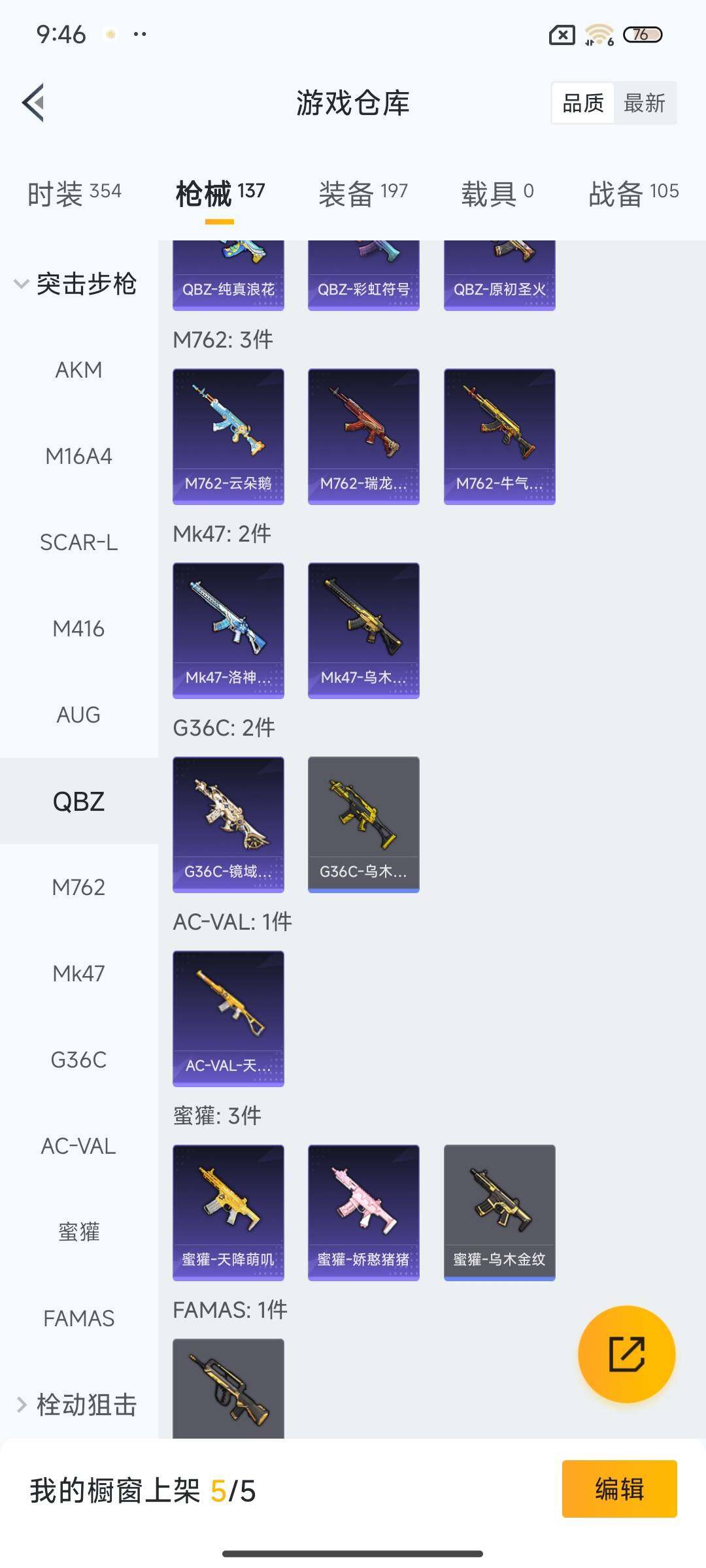The width and height of the screenshot is (706, 1568).
Task: Jump to FAMAS in the sidebar
Action: pos(78,1318)
